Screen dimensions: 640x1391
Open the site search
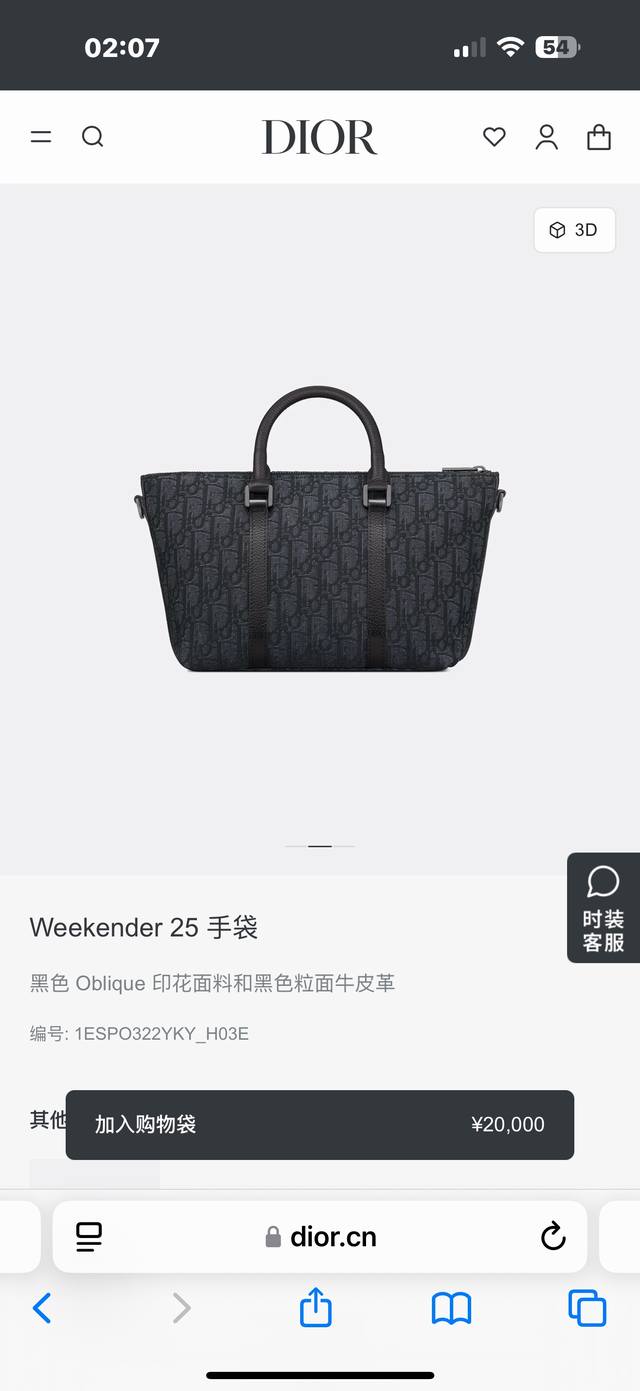93,137
